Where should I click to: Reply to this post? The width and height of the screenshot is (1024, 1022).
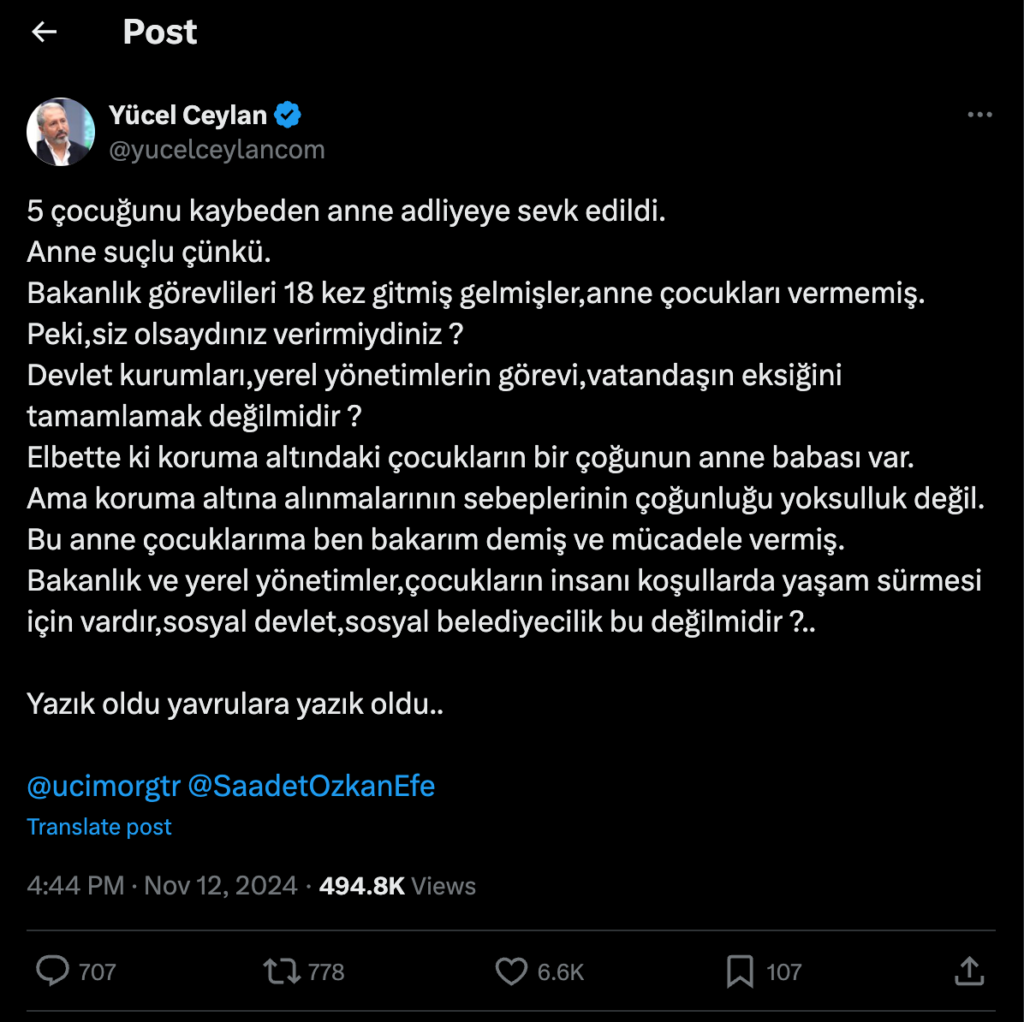click(x=52, y=971)
